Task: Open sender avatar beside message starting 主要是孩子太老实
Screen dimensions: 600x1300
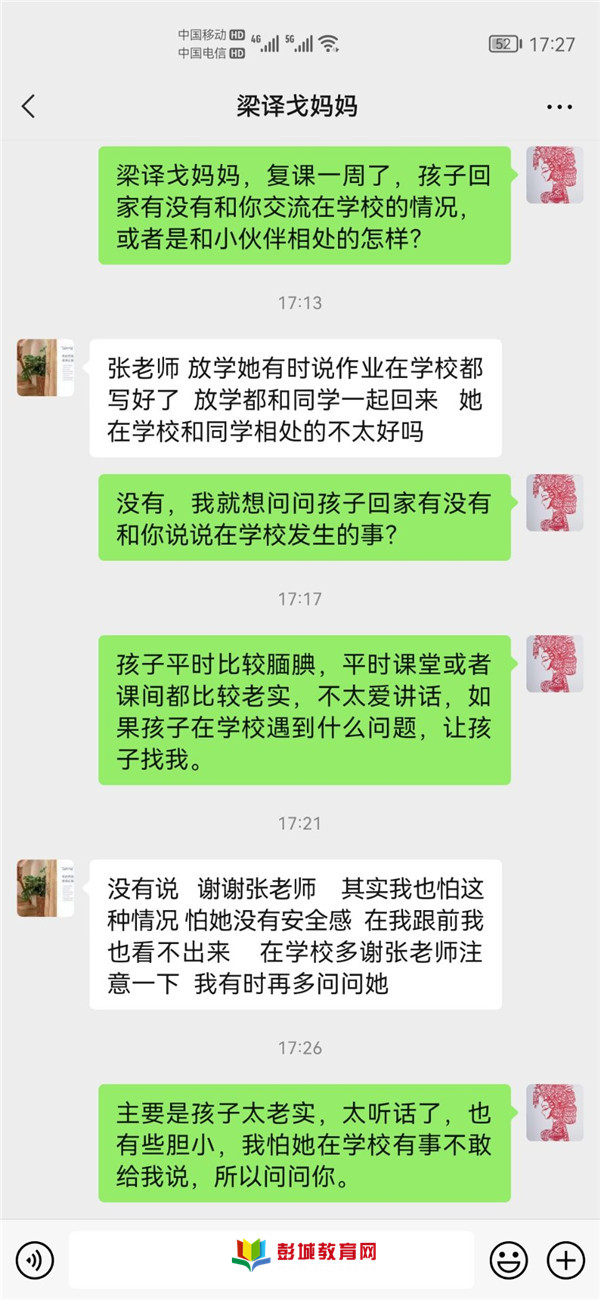Action: pos(555,1113)
